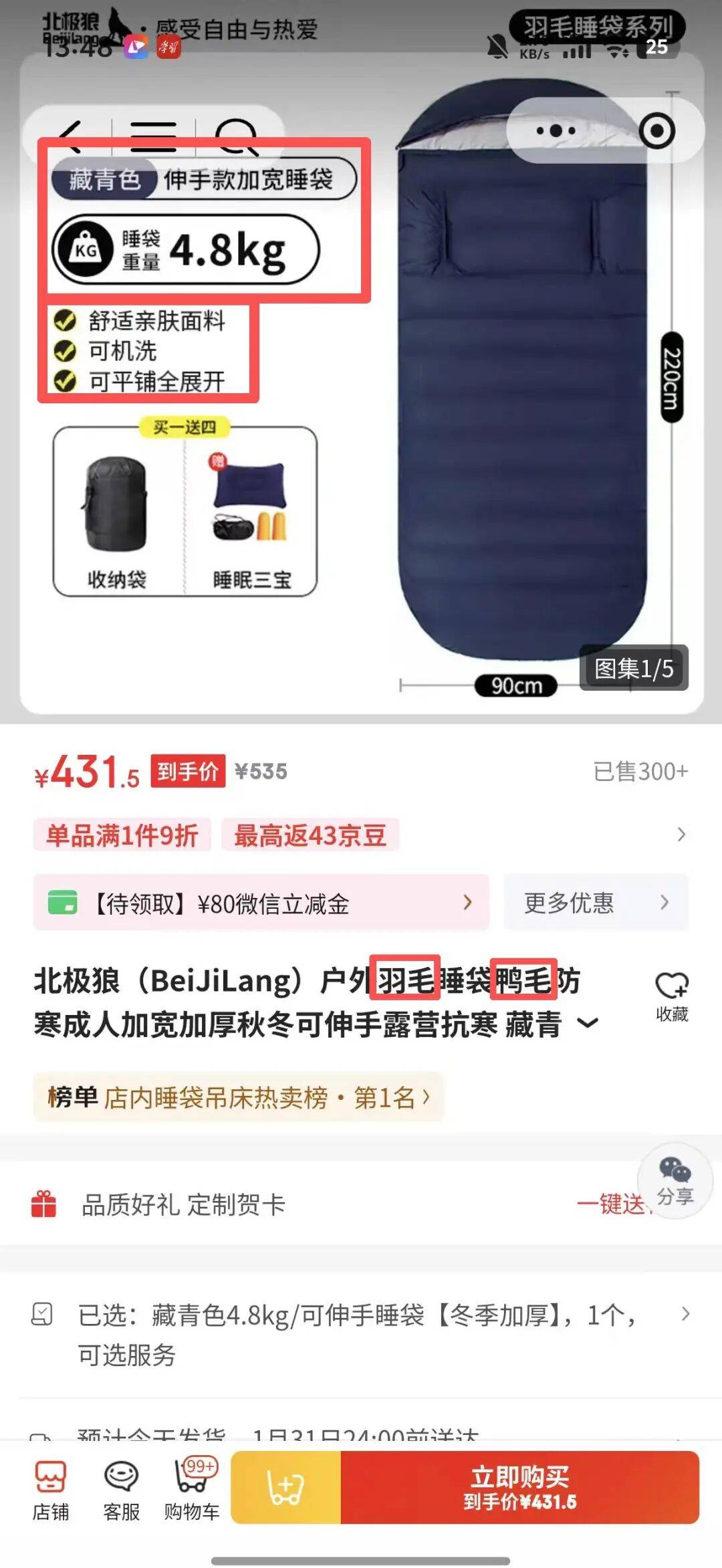The width and height of the screenshot is (722, 1568).
Task: Tap the three-dot more options icon
Action: coord(556,130)
